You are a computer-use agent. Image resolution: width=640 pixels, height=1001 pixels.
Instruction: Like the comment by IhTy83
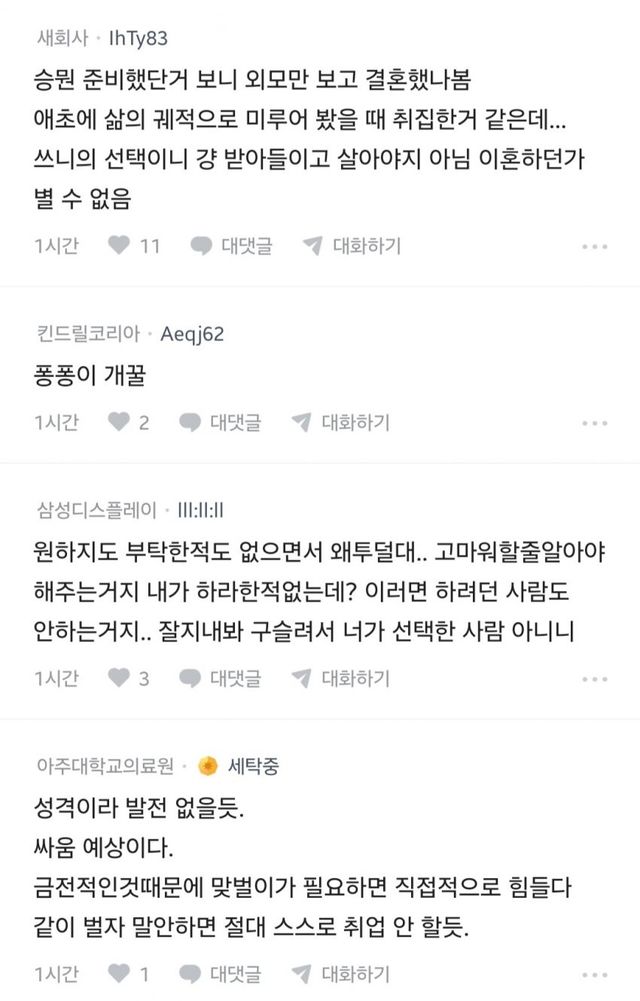pyautogui.click(x=120, y=245)
